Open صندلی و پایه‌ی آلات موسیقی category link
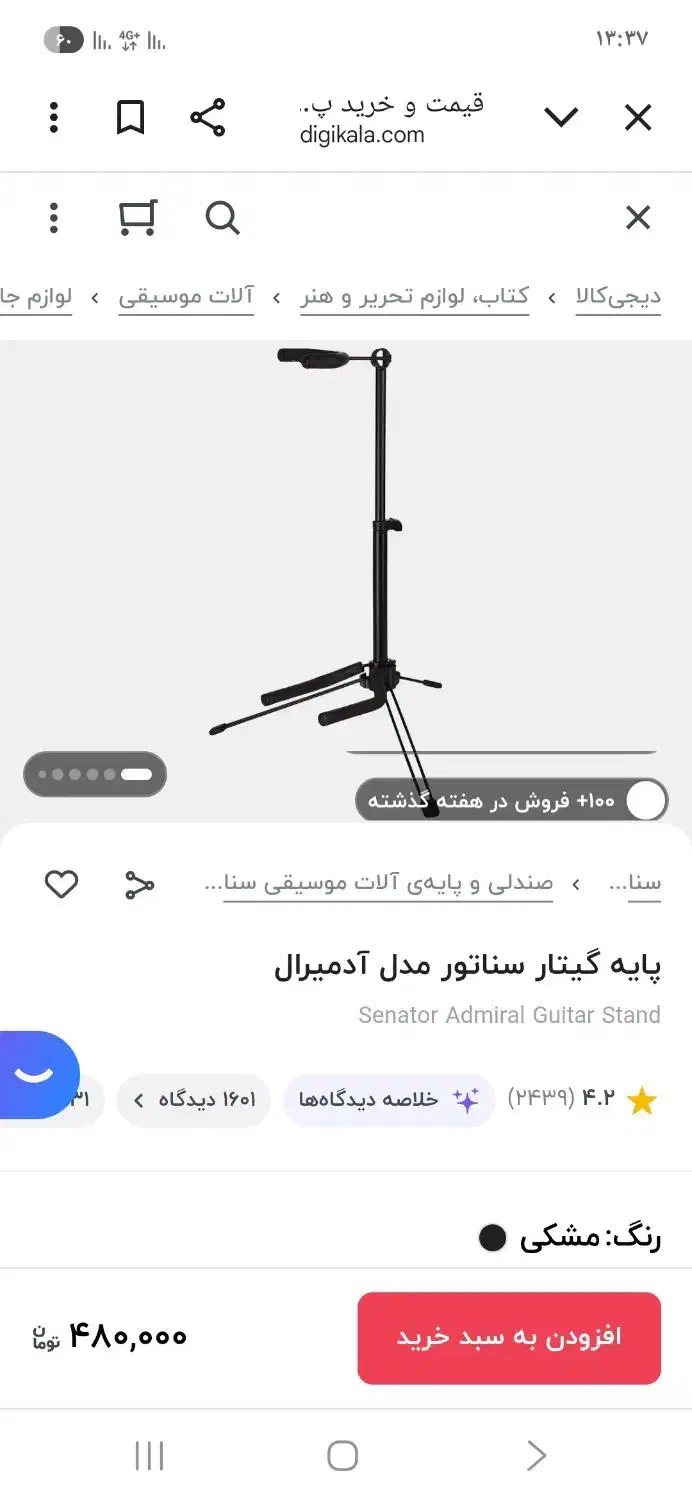Viewport: 692px width, 1500px height. (388, 884)
